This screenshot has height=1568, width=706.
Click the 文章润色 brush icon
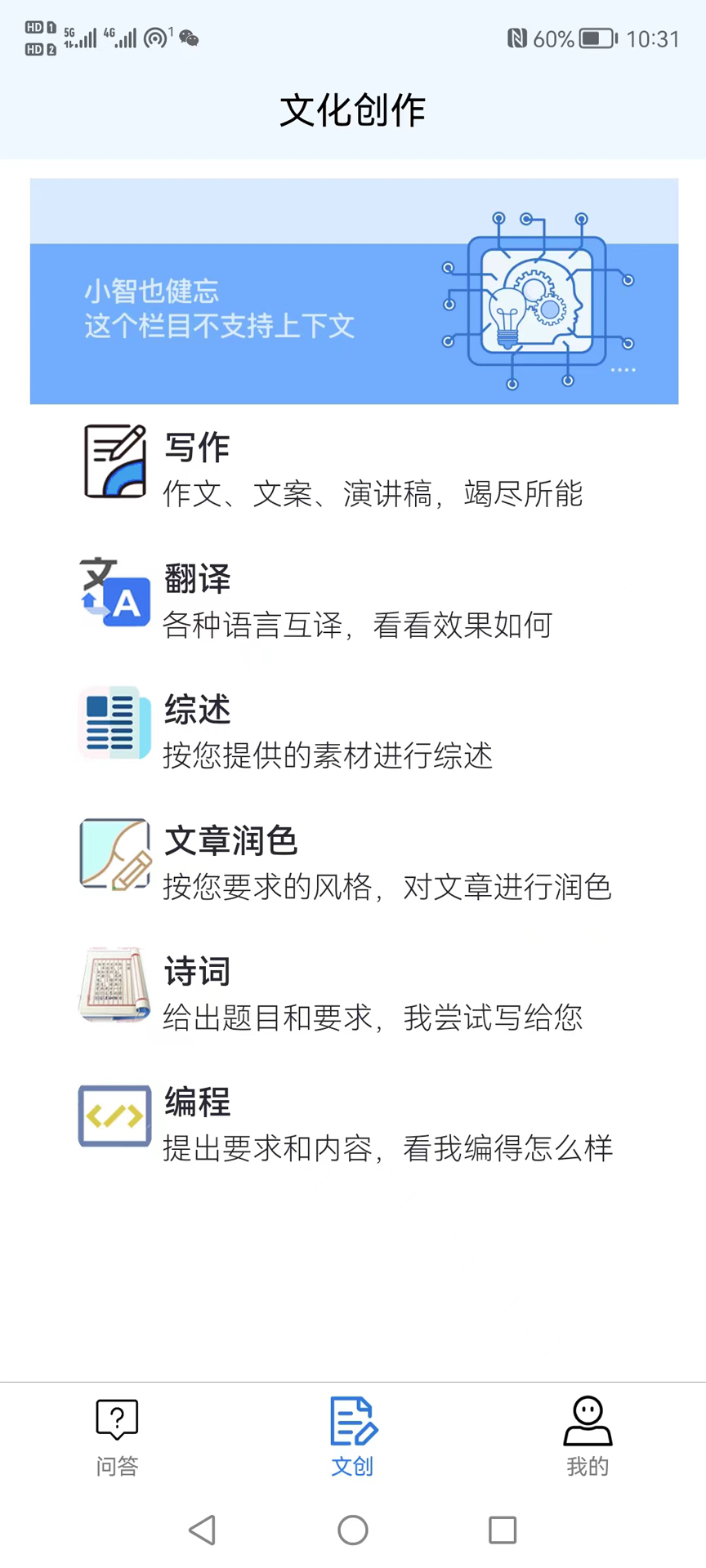(114, 854)
